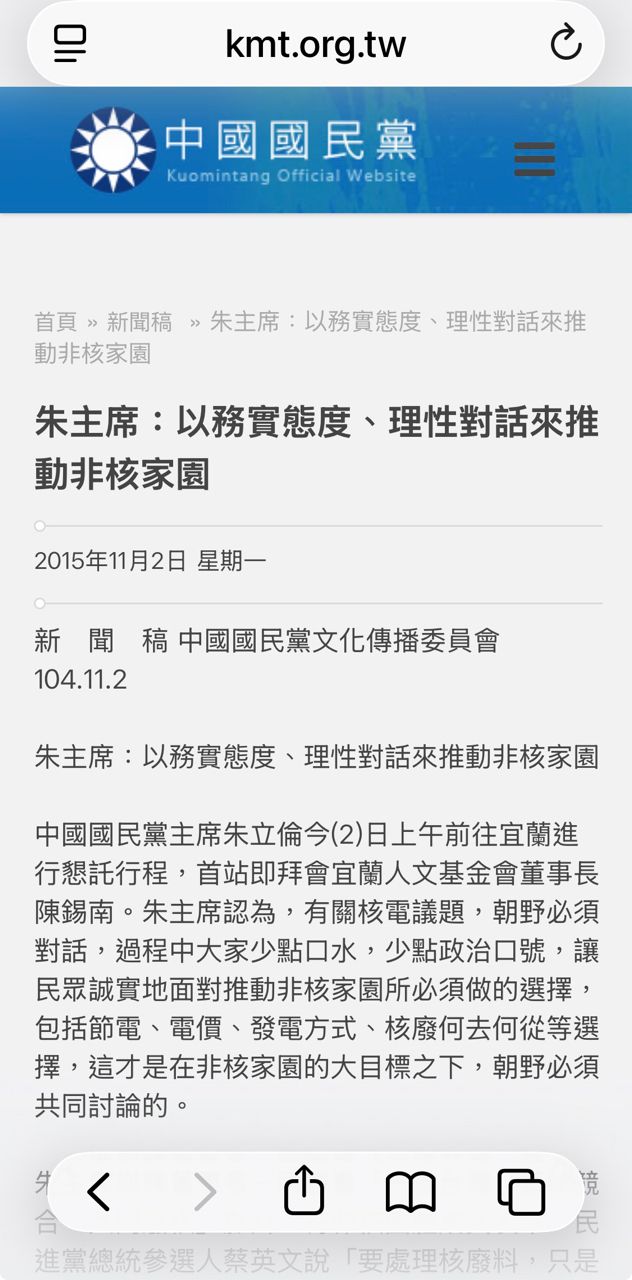Show all open tabs

pos(521,1192)
